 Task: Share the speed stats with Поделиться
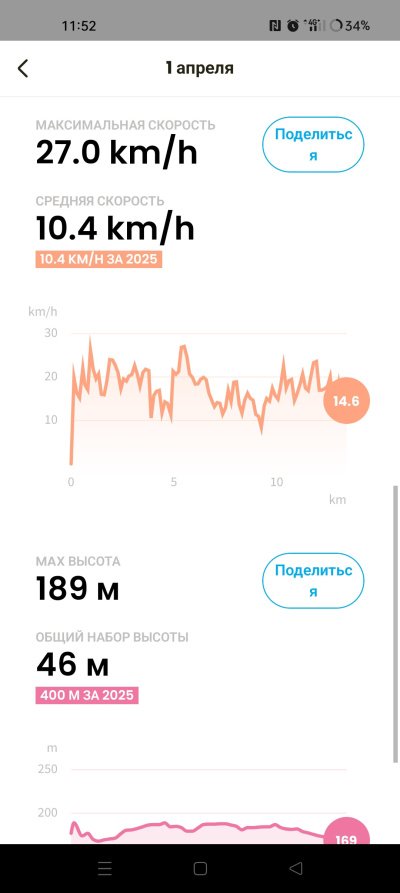click(x=313, y=145)
